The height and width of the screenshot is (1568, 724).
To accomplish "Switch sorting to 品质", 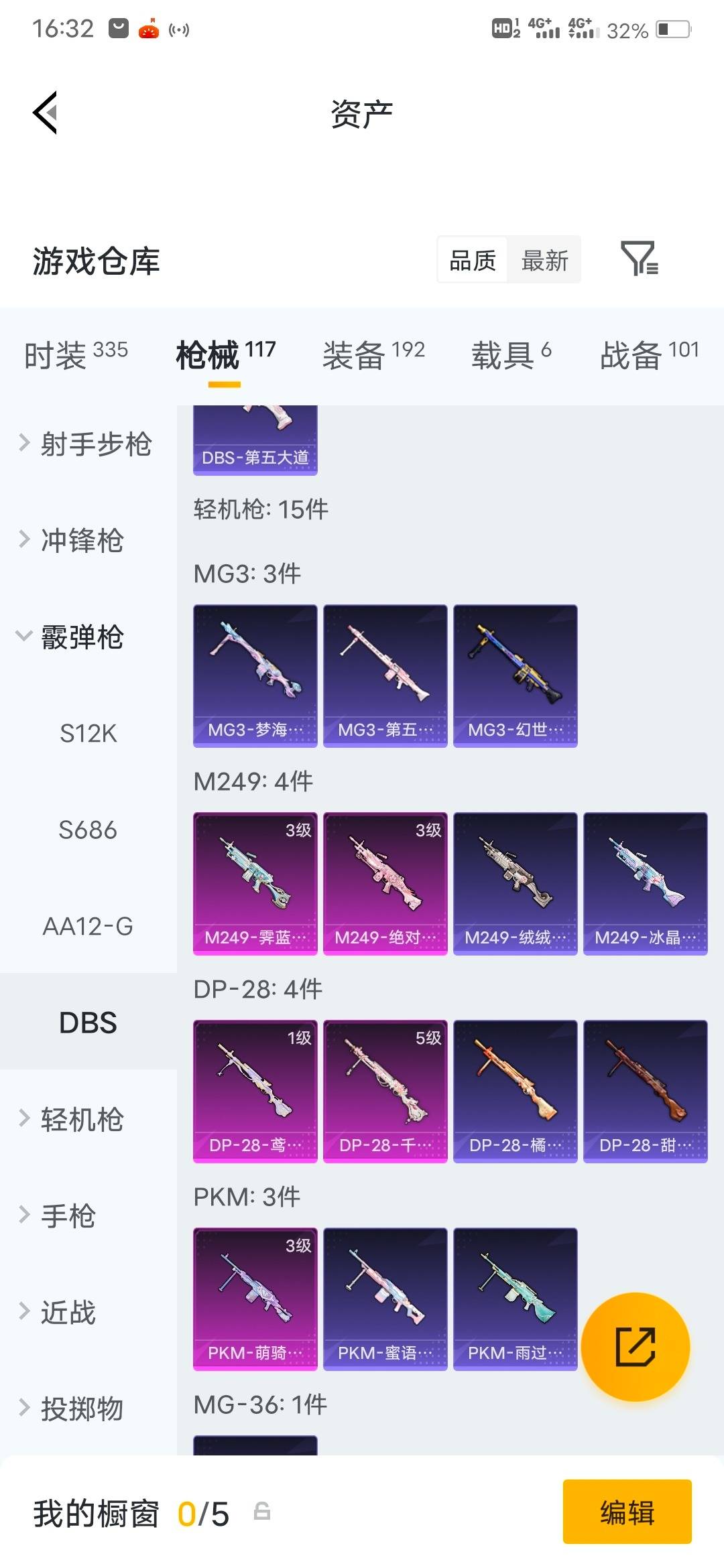I will [471, 260].
